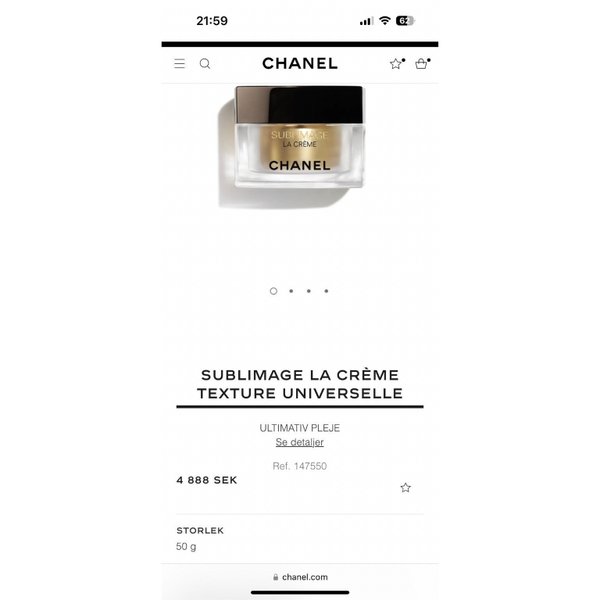The height and width of the screenshot is (600, 600).
Task: Open the wishlist star in header
Action: (396, 63)
